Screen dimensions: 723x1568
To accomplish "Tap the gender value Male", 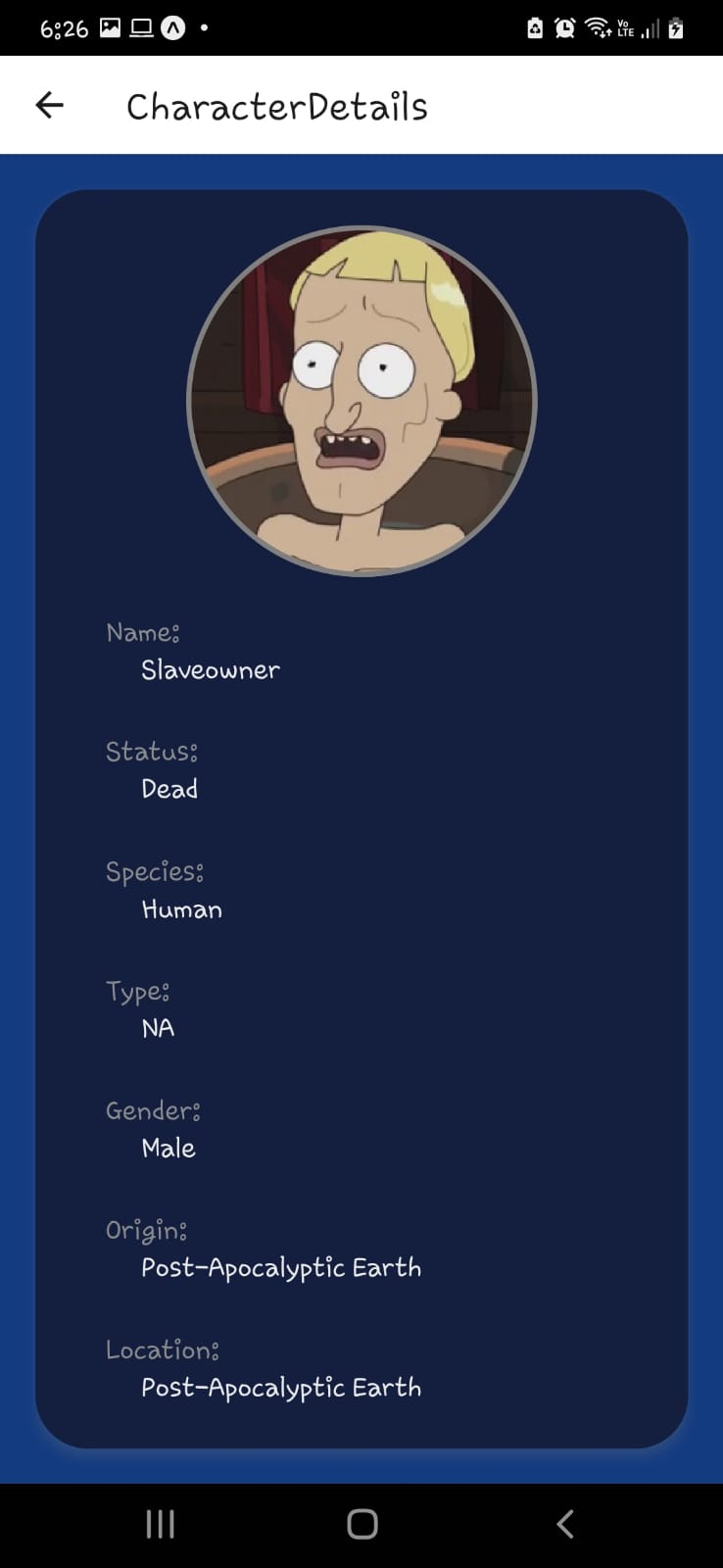I will click(169, 1148).
